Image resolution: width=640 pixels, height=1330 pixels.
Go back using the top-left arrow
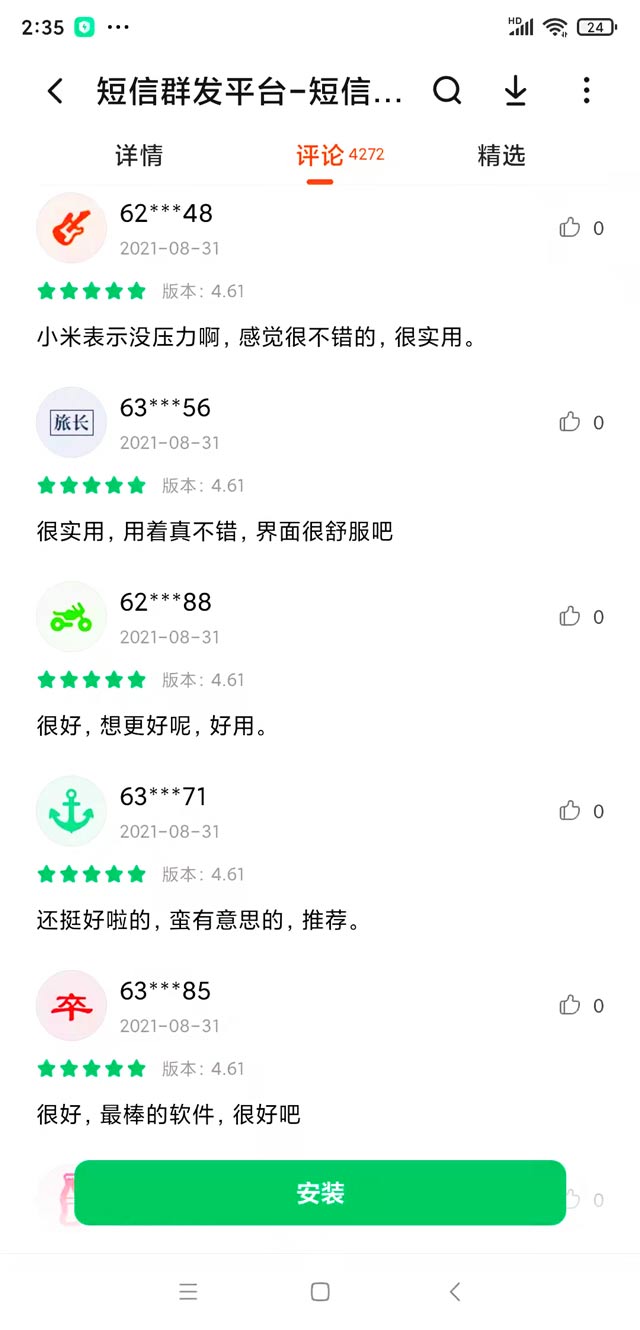55,92
